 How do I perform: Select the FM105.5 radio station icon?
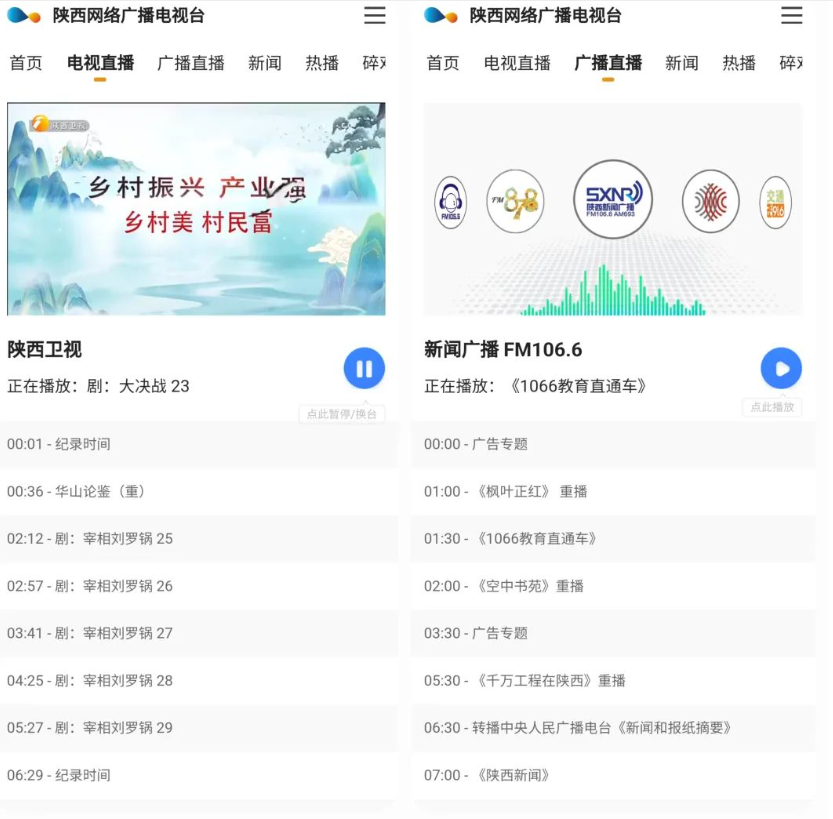click(x=451, y=202)
